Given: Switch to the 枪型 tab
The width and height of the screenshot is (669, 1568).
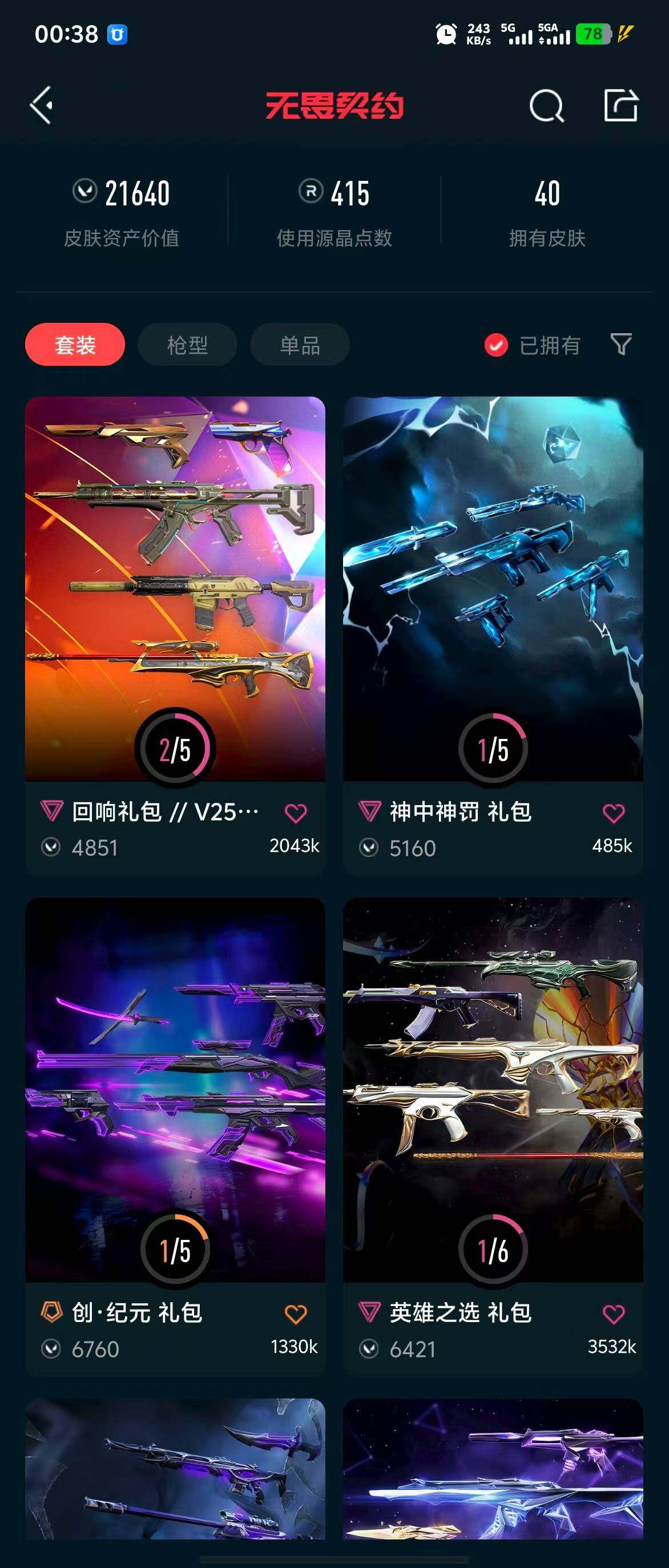Looking at the screenshot, I should tap(187, 345).
